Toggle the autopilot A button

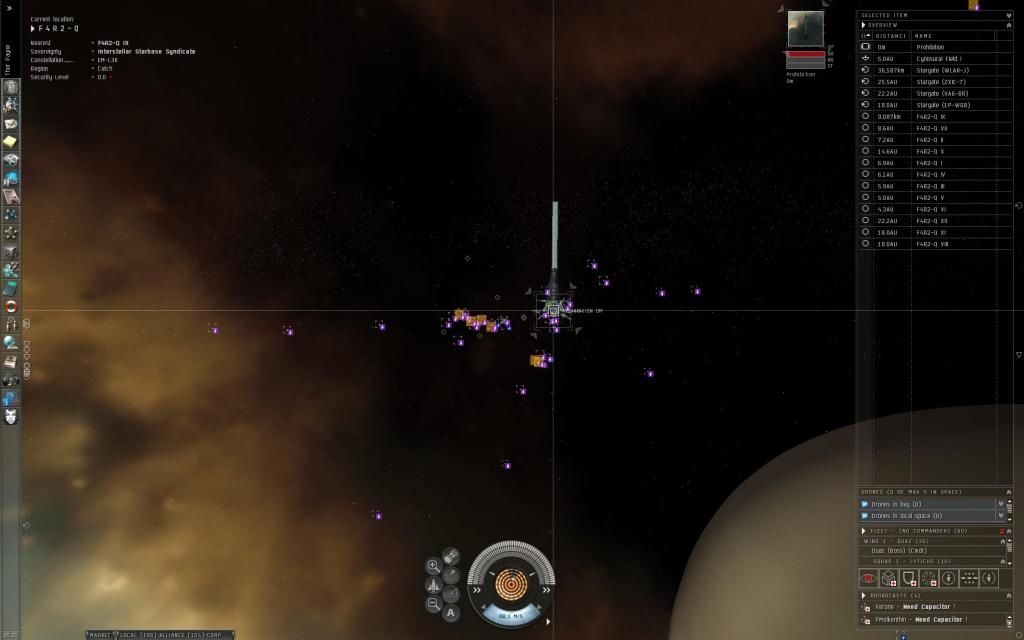coord(451,612)
